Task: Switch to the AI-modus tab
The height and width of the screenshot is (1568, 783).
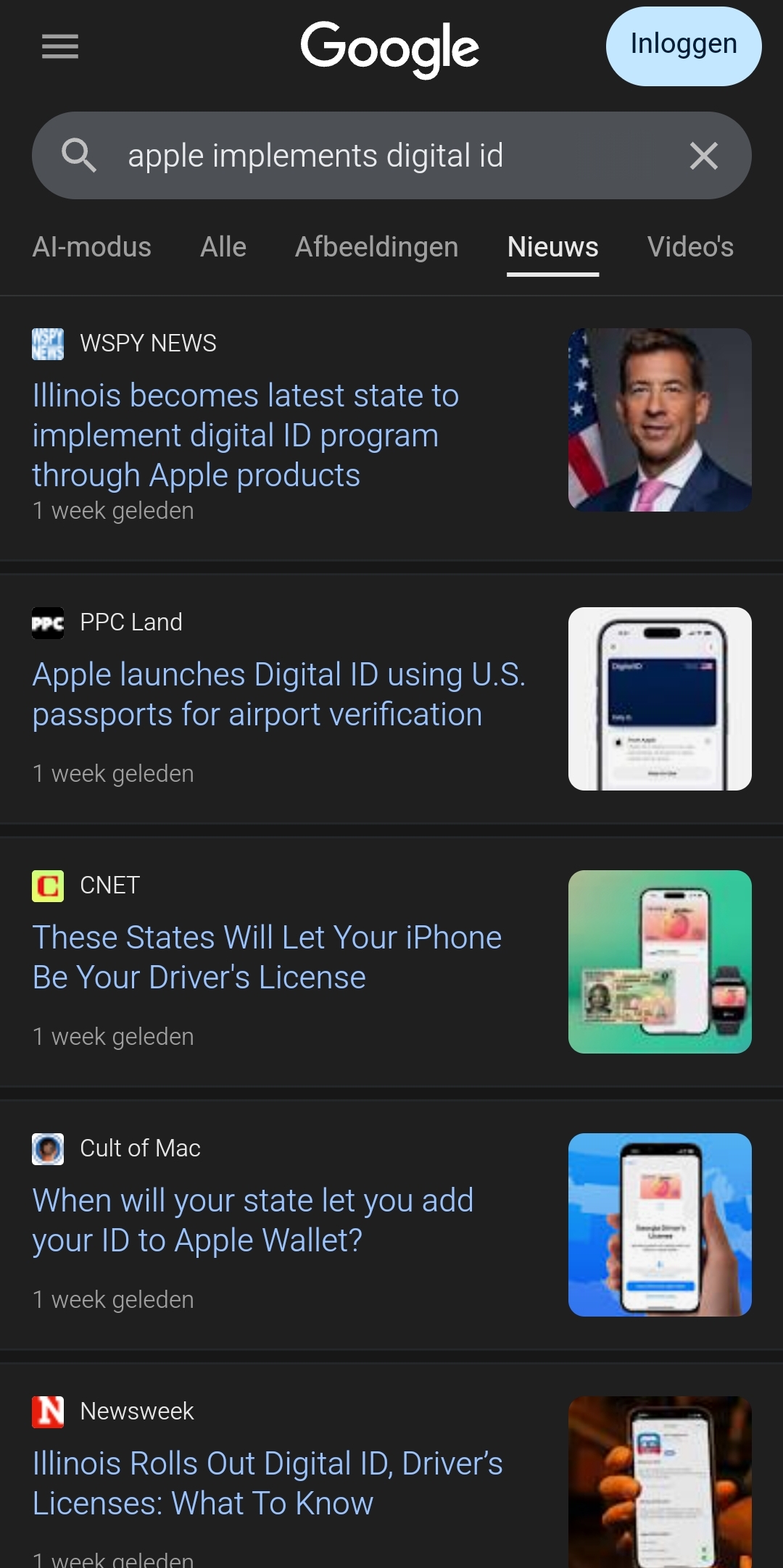Action: pyautogui.click(x=92, y=248)
